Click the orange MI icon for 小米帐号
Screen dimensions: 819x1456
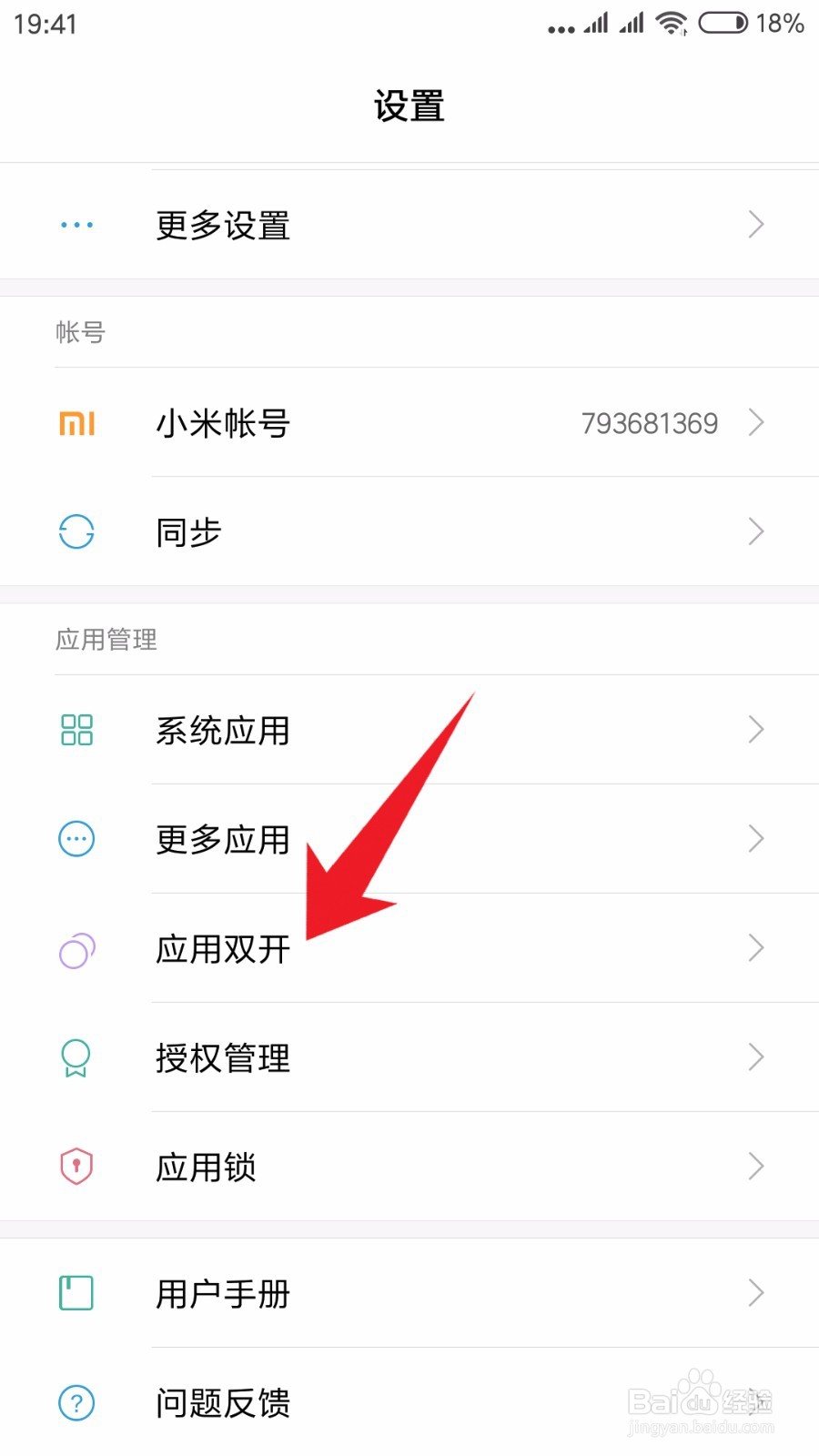pyautogui.click(x=76, y=423)
